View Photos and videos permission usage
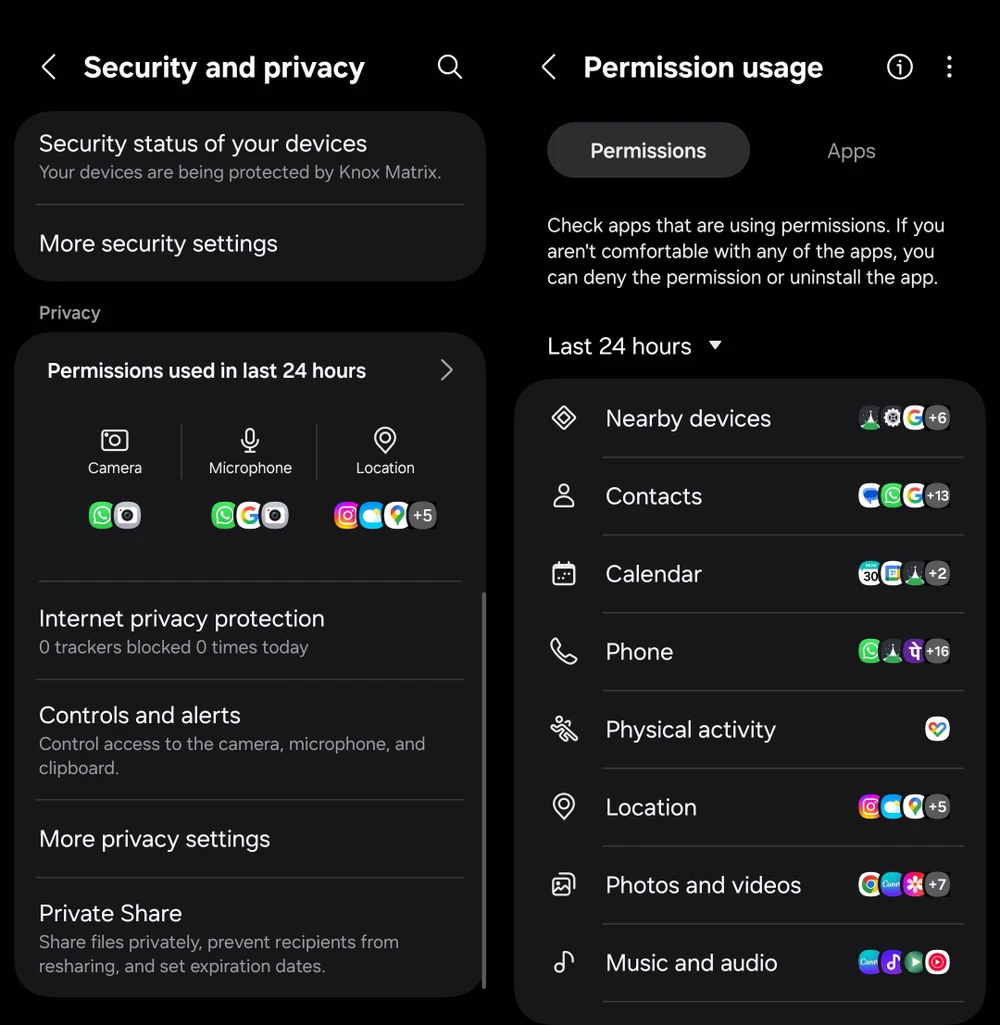Image resolution: width=1000 pixels, height=1025 pixels. 750,885
